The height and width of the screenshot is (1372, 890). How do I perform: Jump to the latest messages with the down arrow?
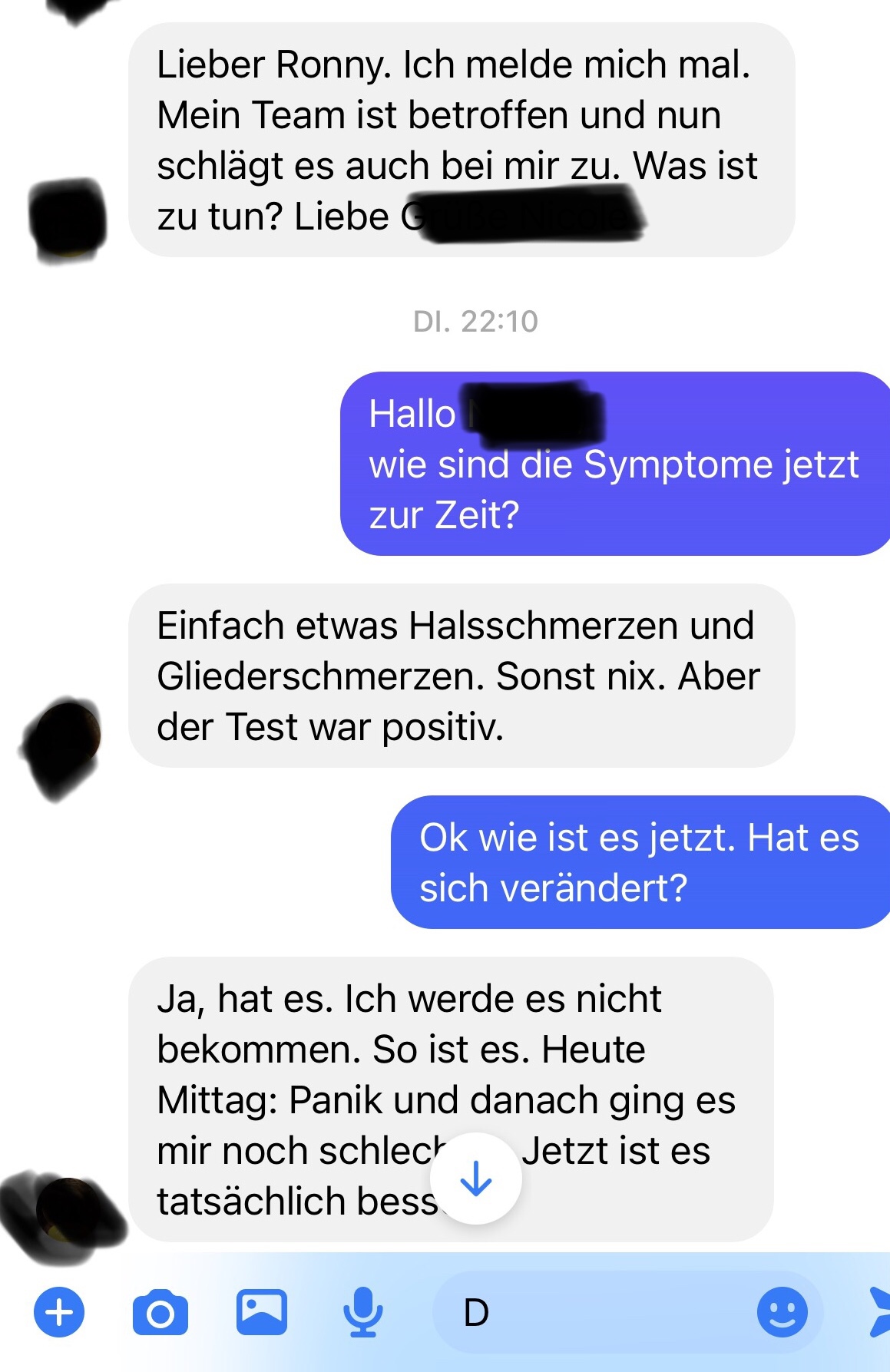(476, 1179)
